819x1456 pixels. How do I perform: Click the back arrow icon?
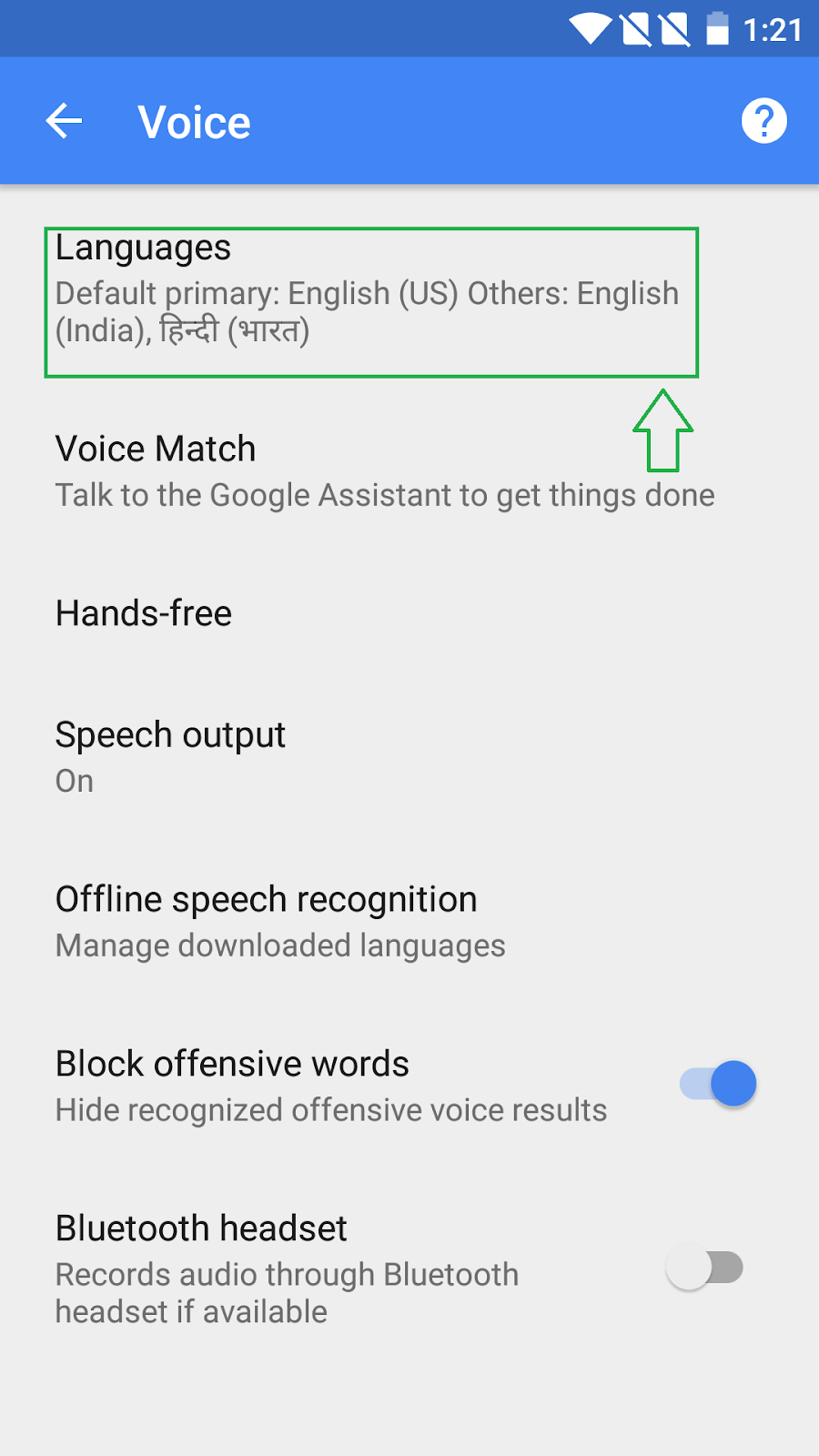pos(63,120)
